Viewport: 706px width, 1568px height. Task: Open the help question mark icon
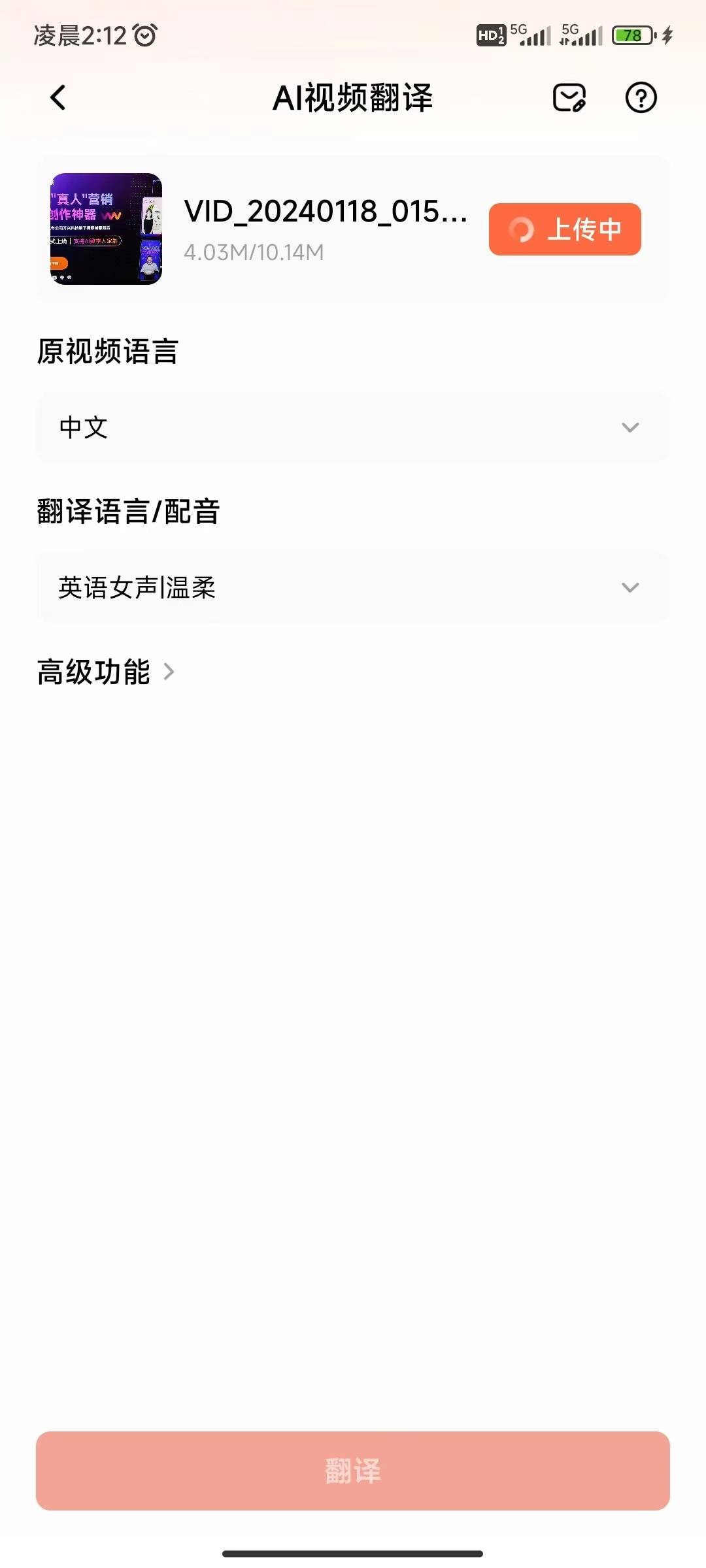pos(641,97)
